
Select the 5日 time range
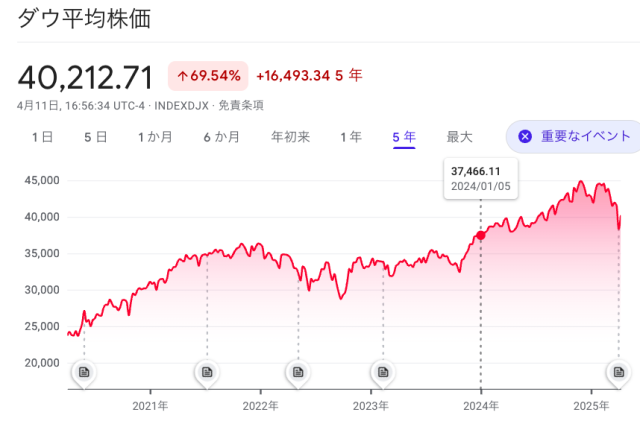click(x=95, y=137)
